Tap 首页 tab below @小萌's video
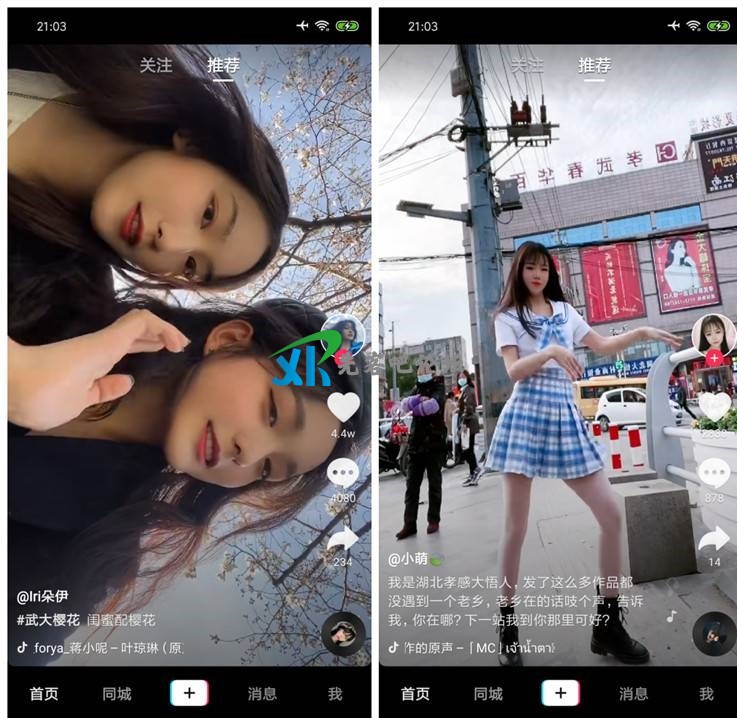The image size is (737, 718). (415, 693)
